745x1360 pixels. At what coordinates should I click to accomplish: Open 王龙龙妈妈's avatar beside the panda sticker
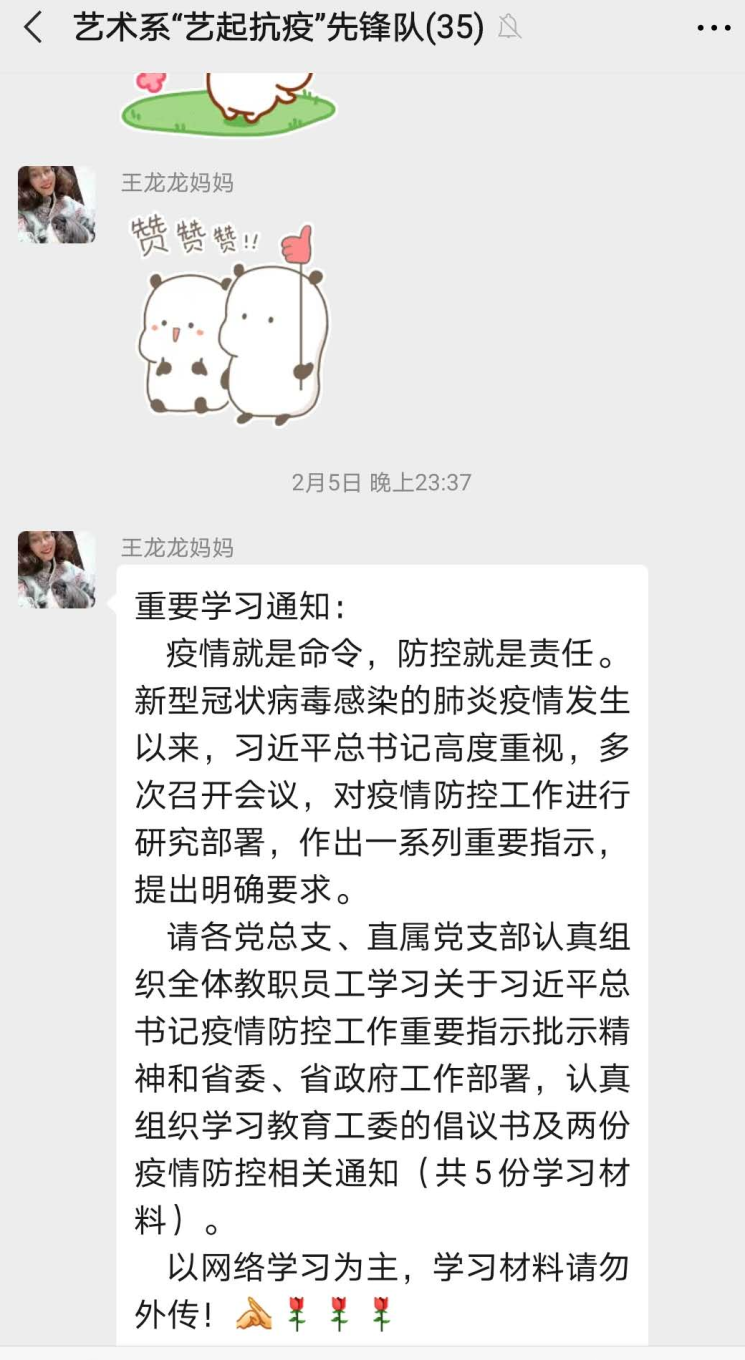57,205
